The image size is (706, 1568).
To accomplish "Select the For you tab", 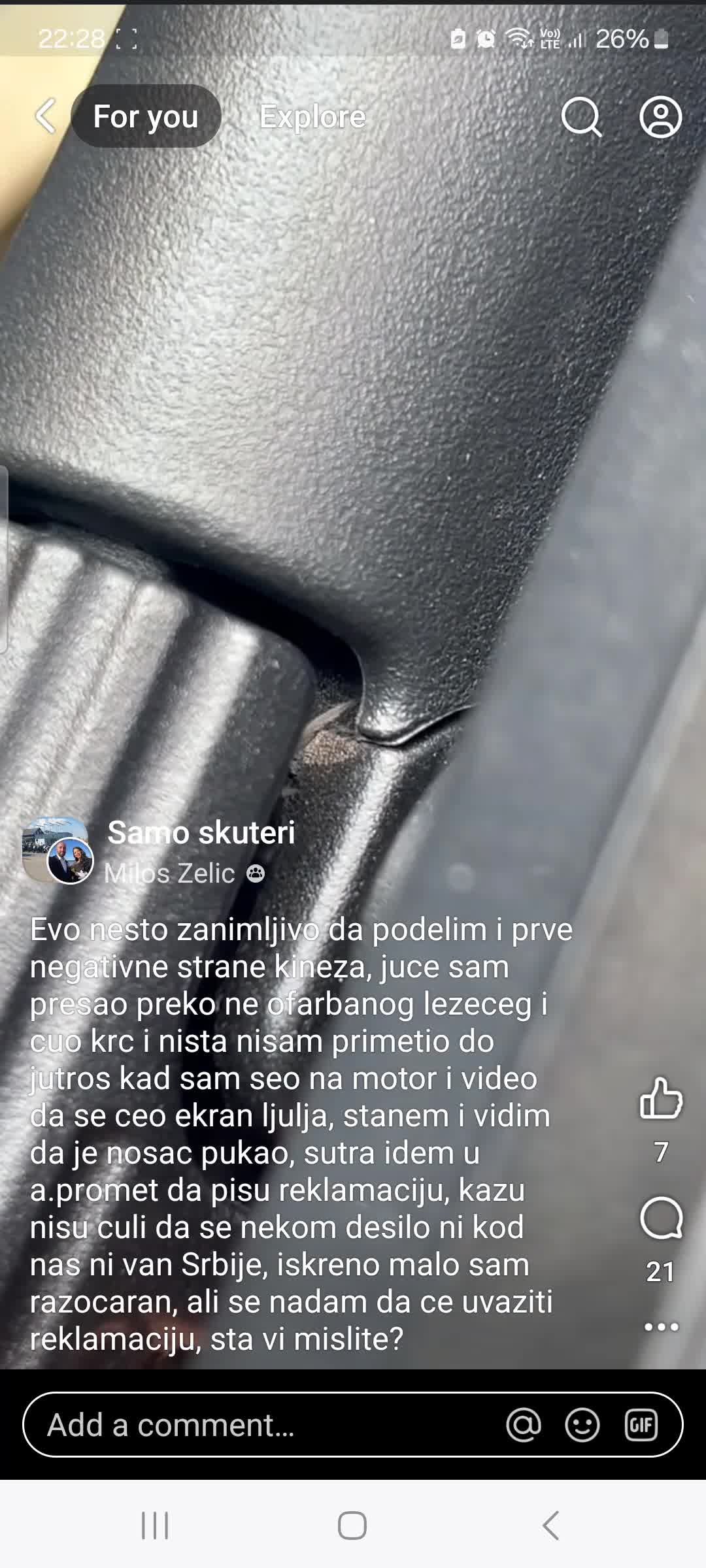I will click(x=146, y=117).
